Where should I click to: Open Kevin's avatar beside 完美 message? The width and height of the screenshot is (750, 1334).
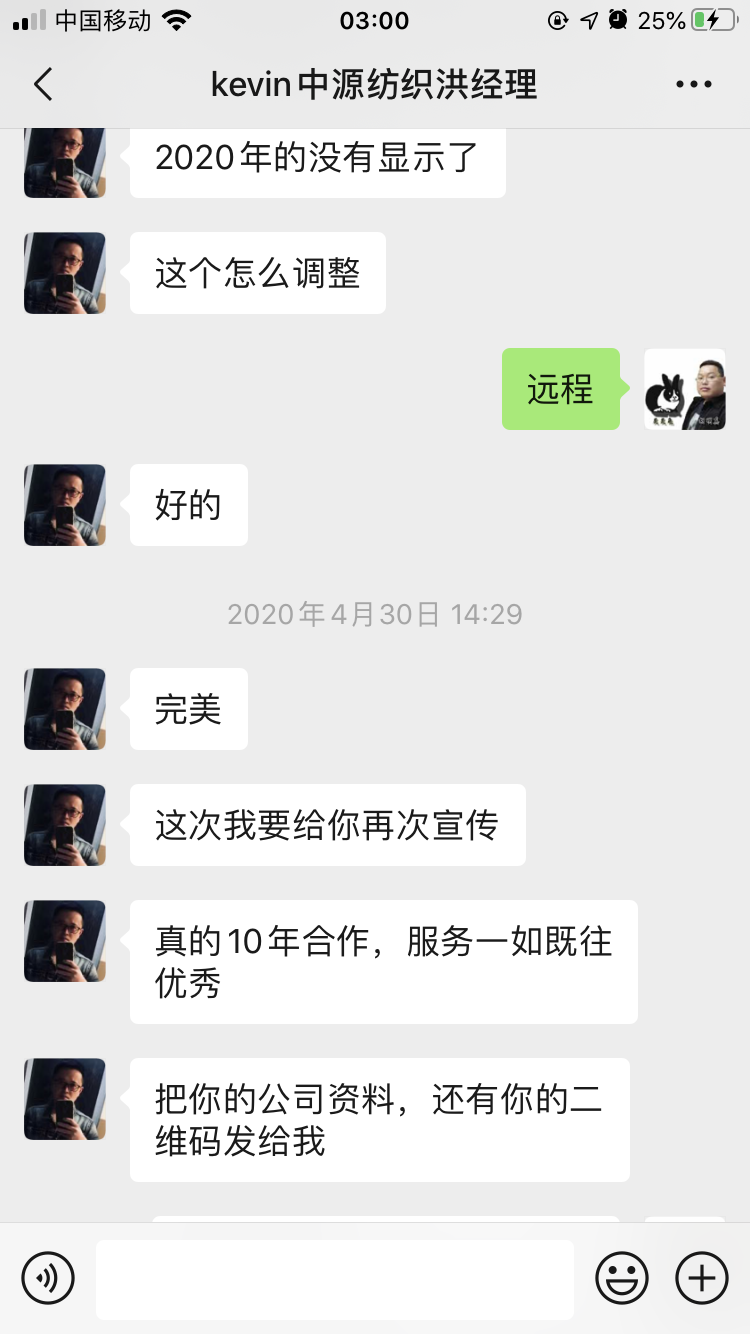[65, 709]
